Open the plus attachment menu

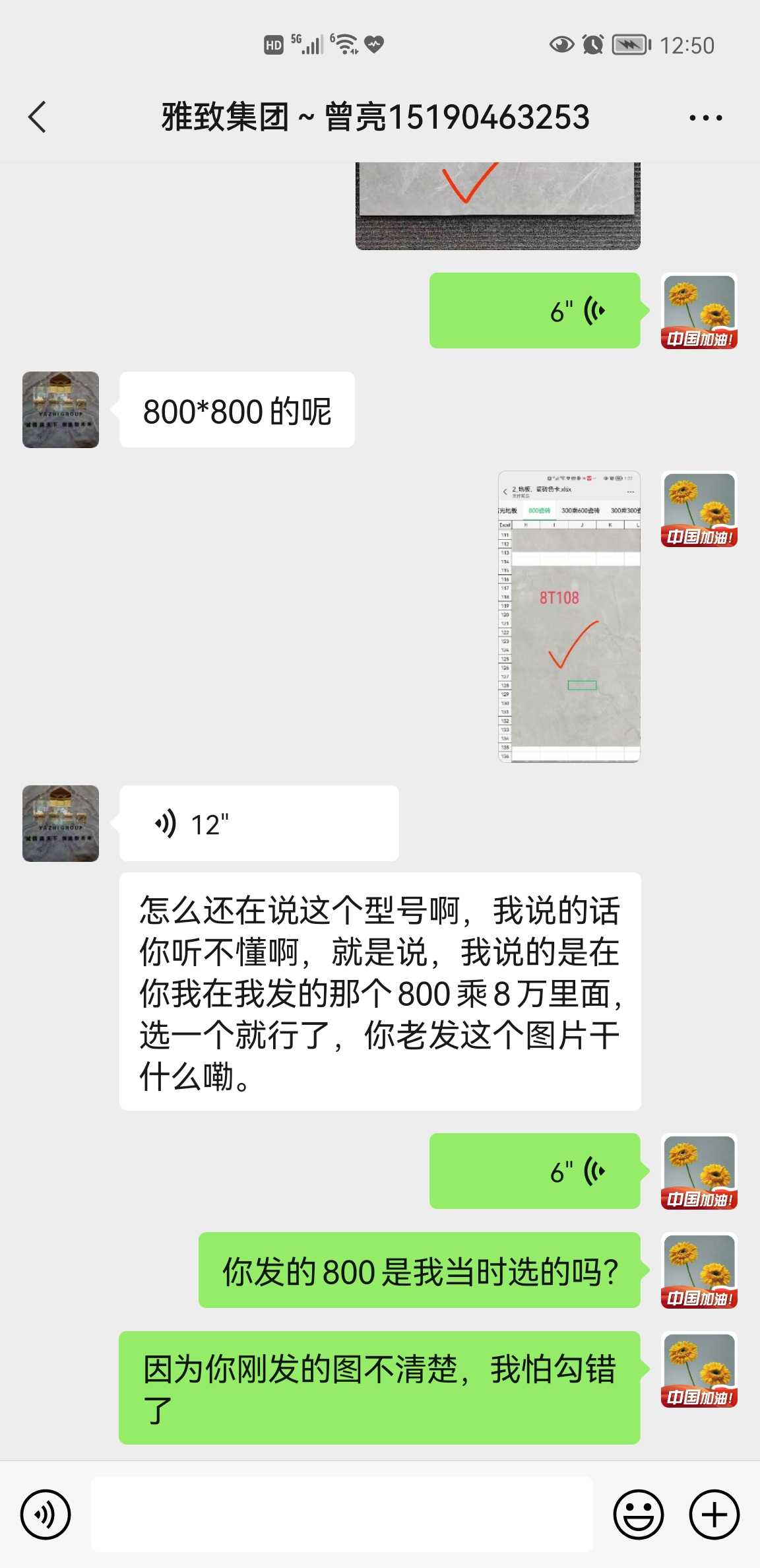[714, 1515]
